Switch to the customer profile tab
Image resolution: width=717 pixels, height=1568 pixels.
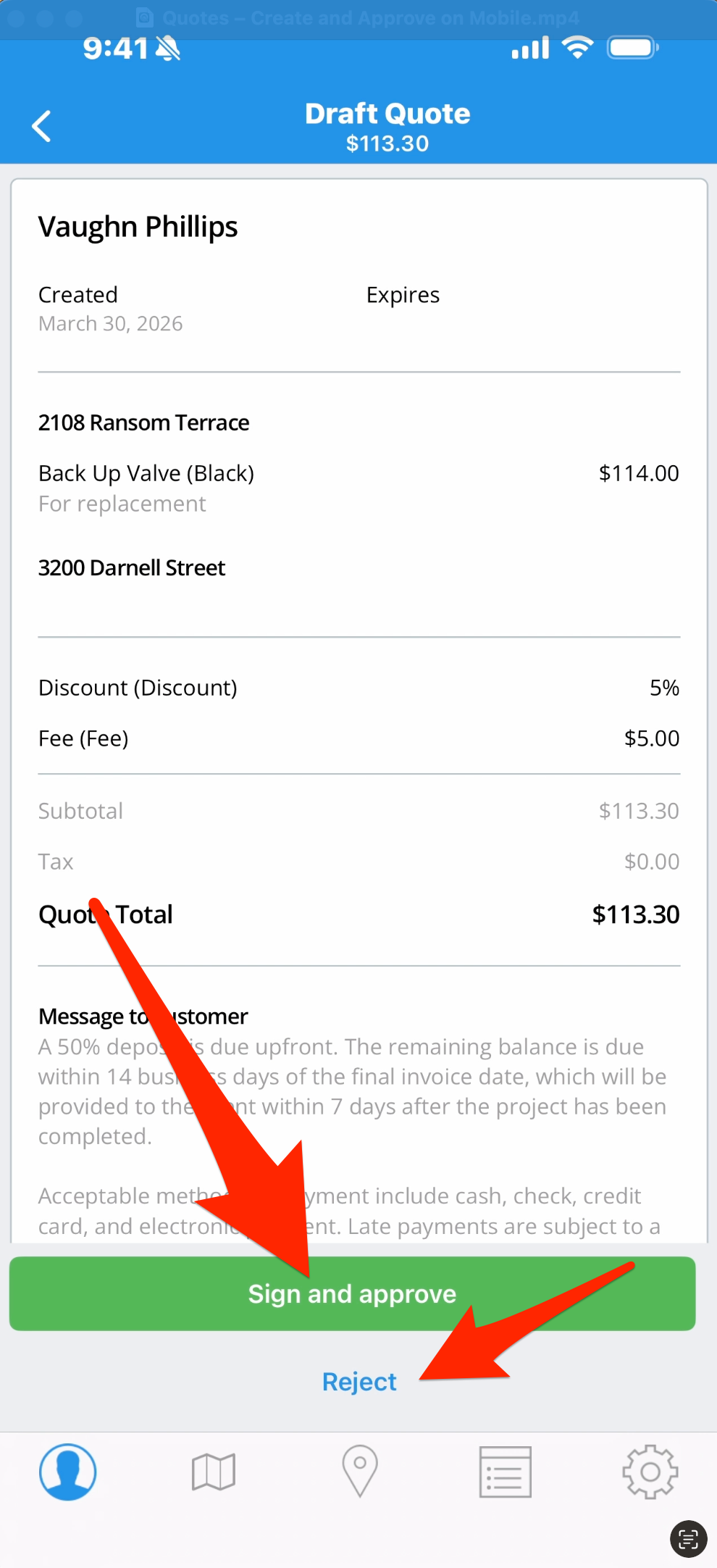(x=67, y=1472)
